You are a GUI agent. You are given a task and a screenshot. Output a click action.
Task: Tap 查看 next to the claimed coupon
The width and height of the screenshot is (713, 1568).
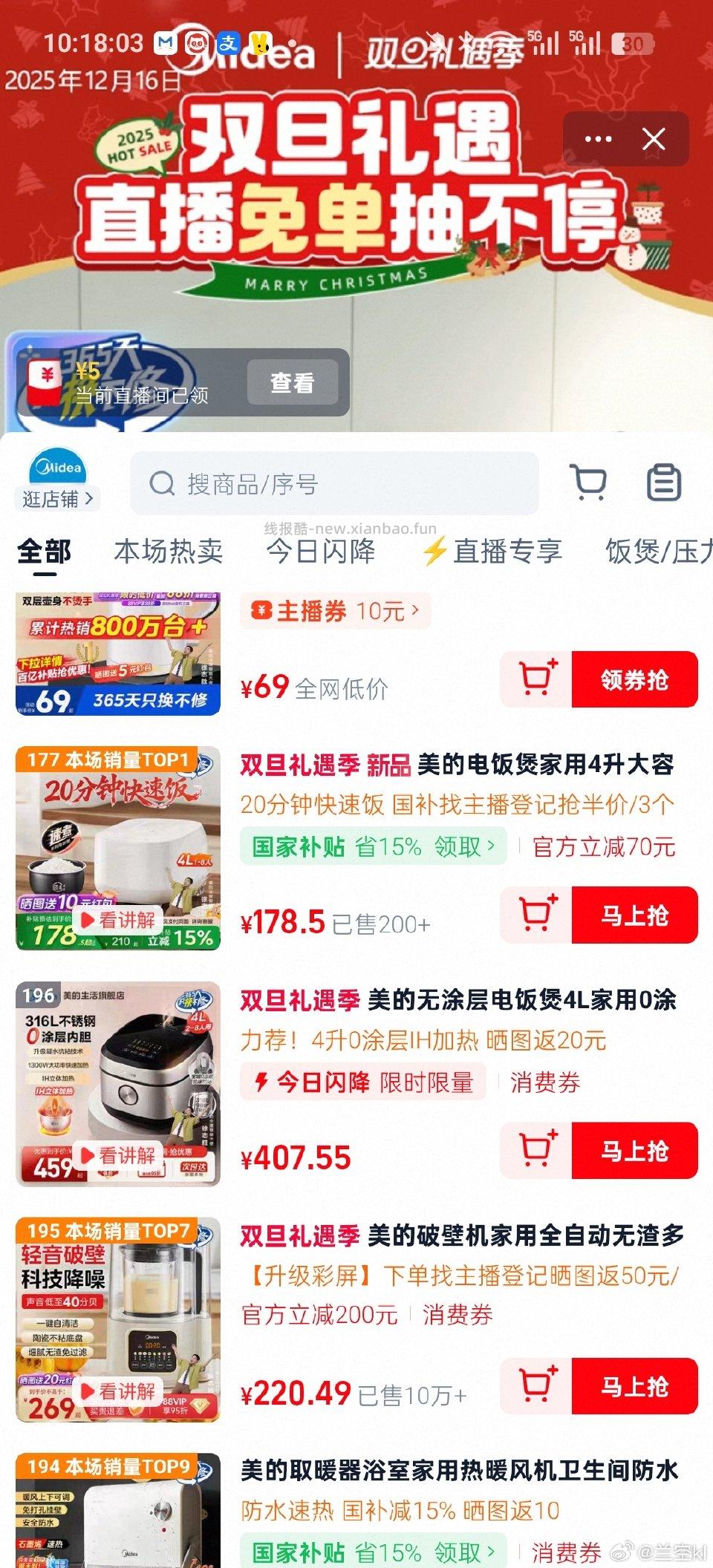(x=293, y=382)
